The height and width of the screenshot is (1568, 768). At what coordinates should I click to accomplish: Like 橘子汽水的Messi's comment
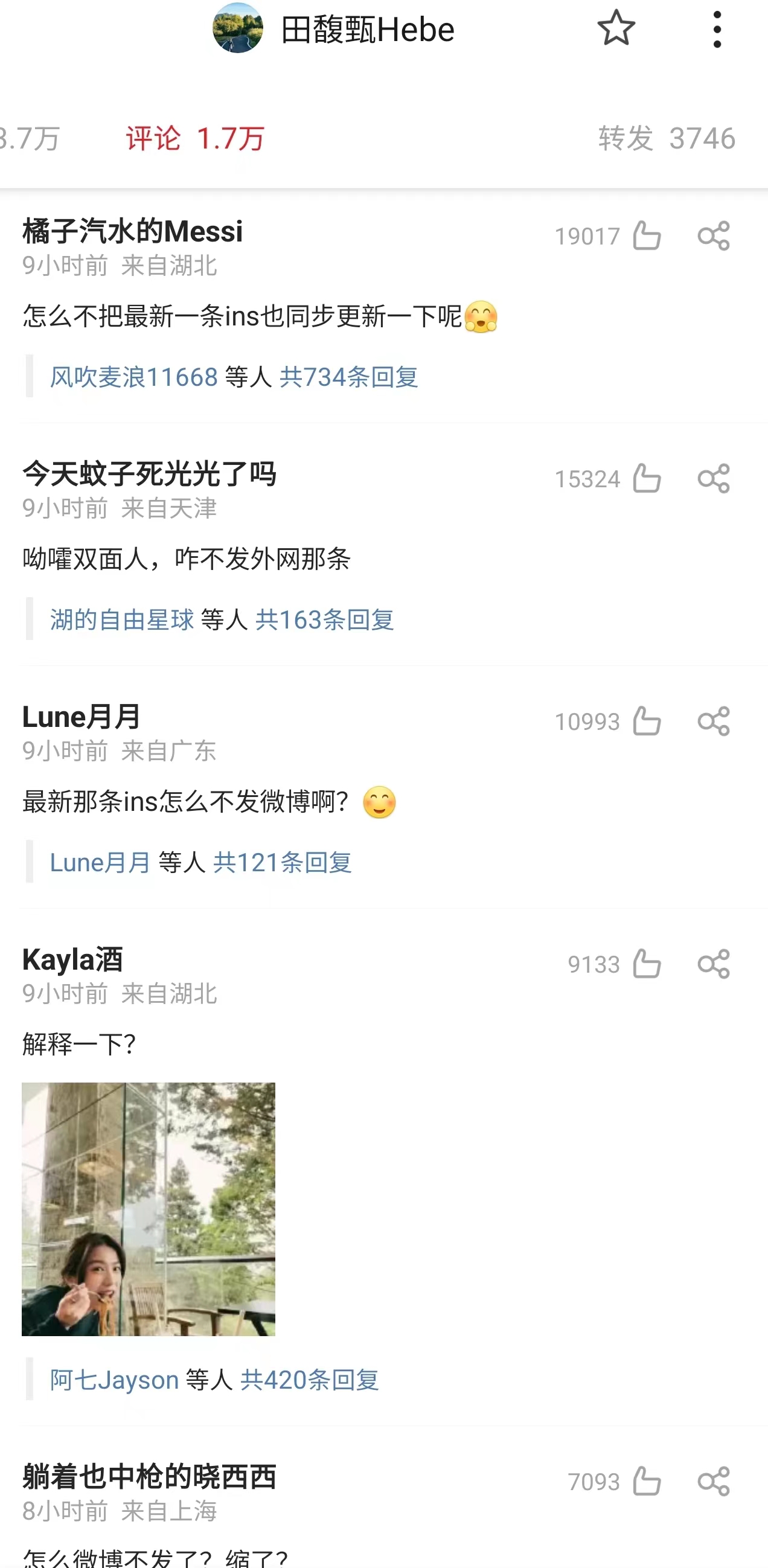pos(646,235)
